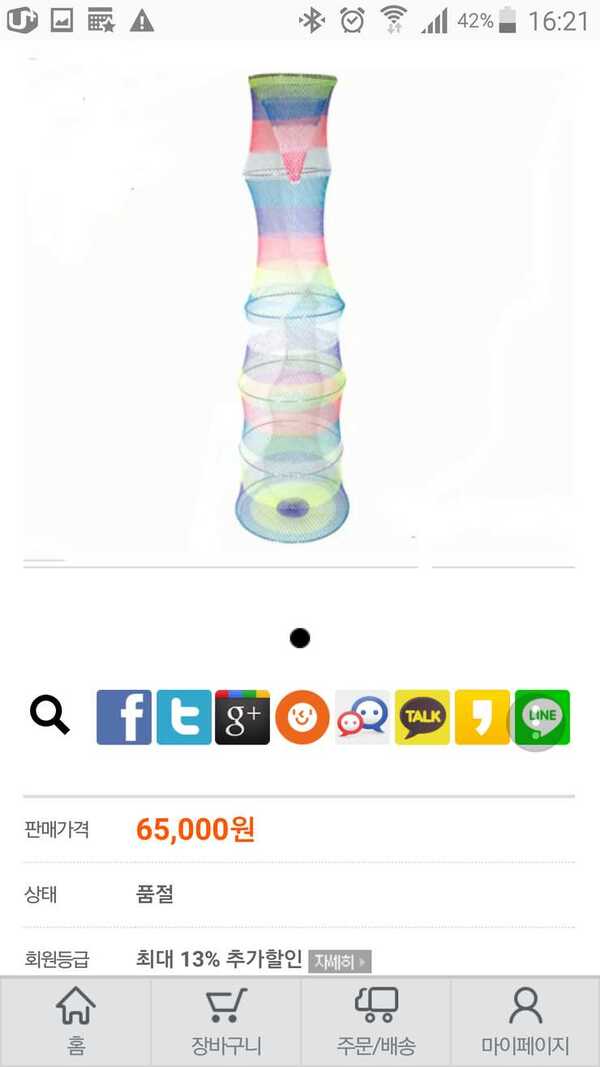
Task: Share the product on Twitter
Action: 184,717
